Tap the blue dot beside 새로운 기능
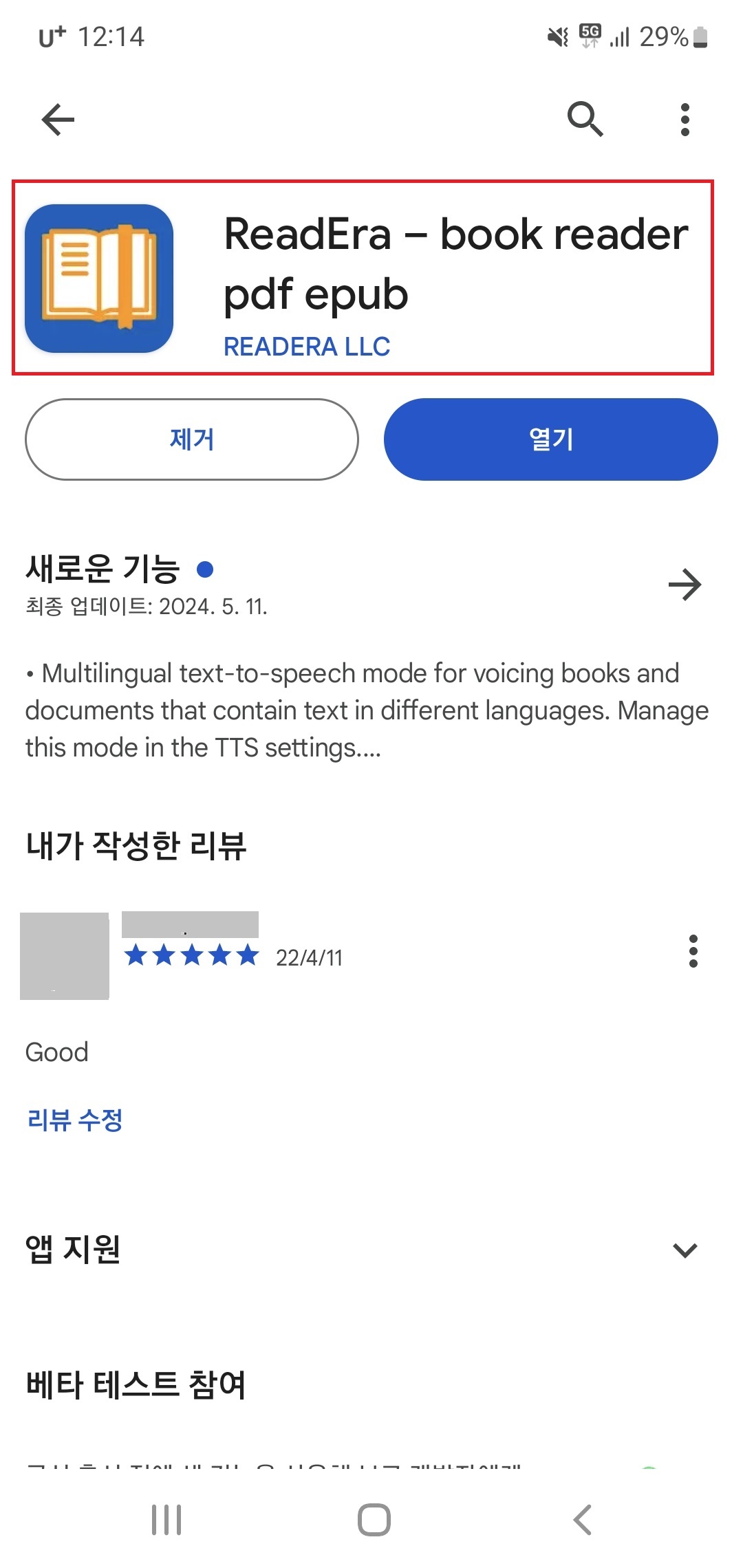The height and width of the screenshot is (1568, 743). (x=205, y=569)
